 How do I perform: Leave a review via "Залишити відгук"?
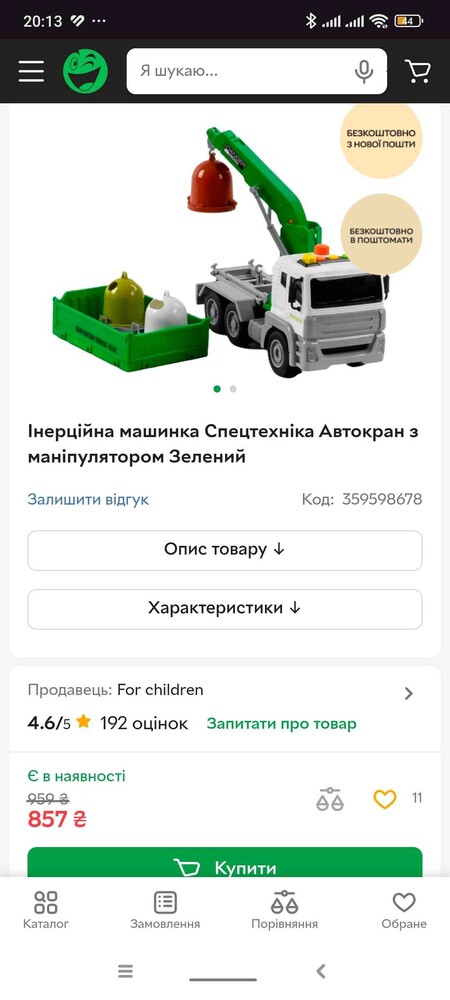tap(88, 499)
